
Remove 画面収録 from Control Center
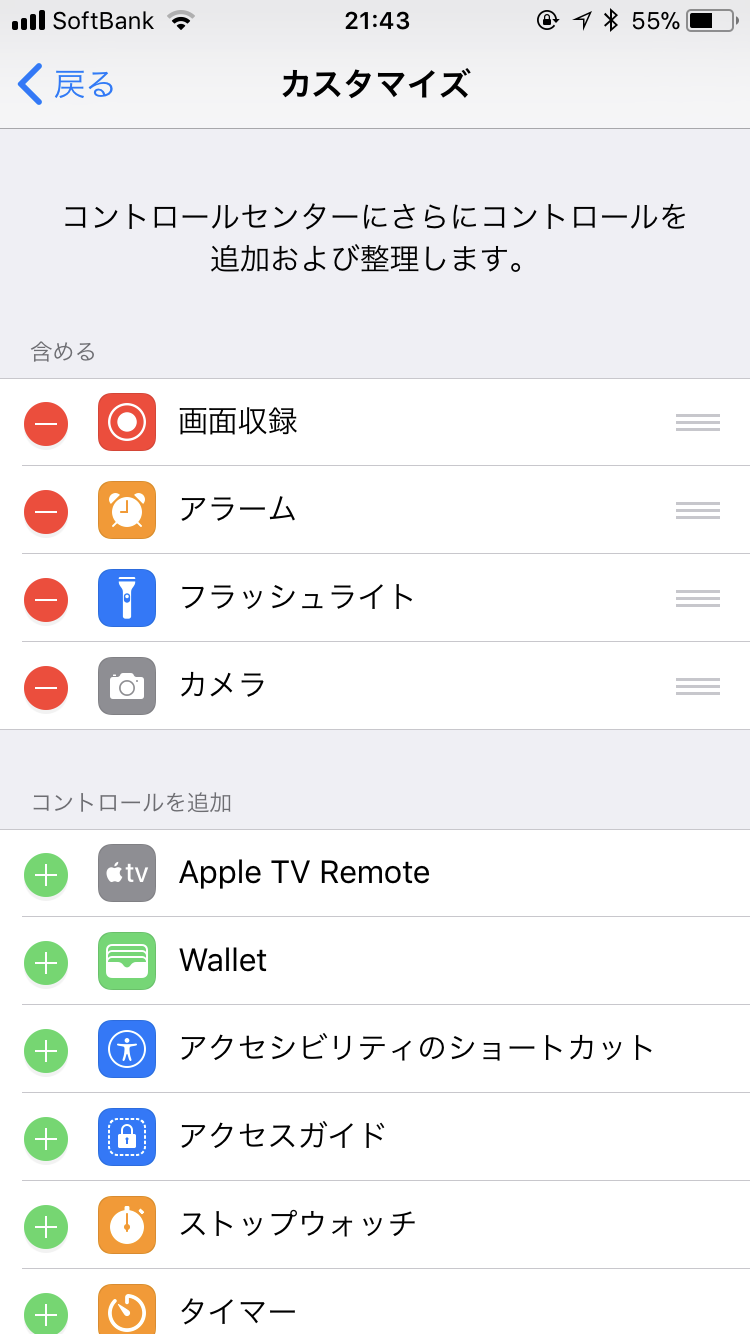point(46,423)
